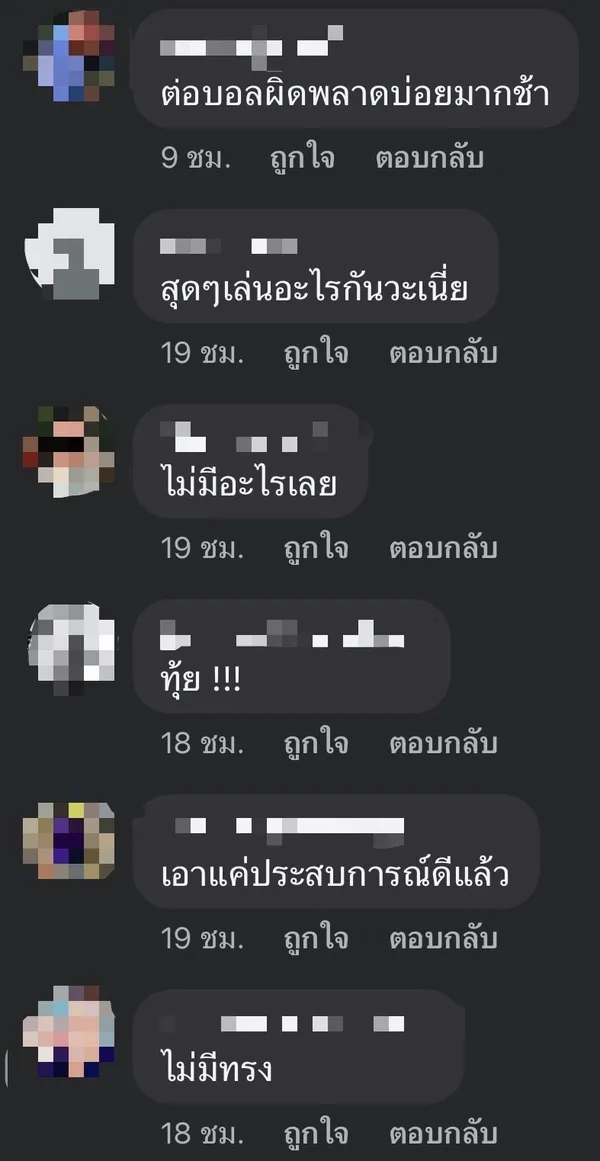Reply to comment 'ไม่มีอะไรเลย'
Screen dimensions: 600x1161
tap(443, 548)
